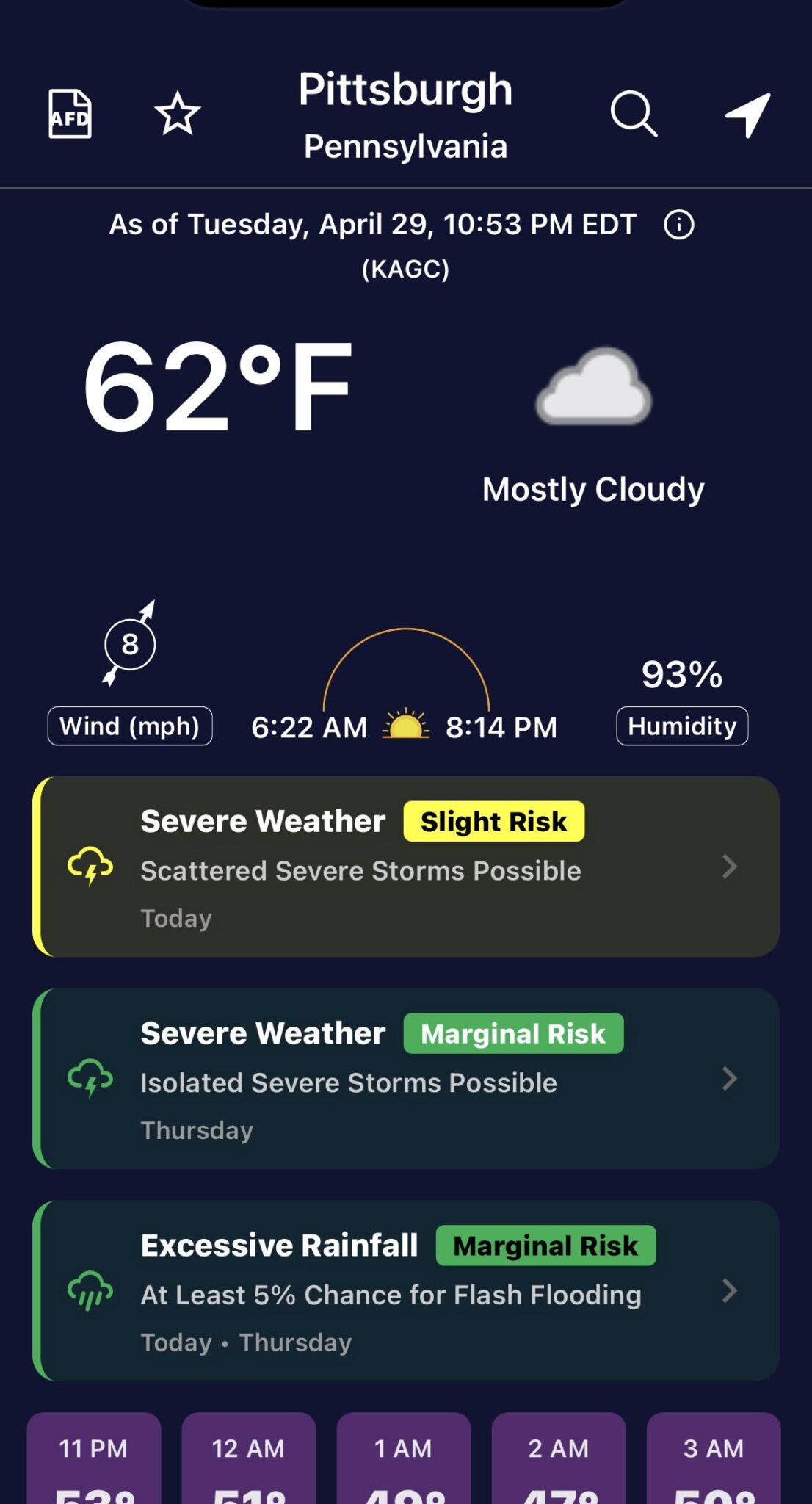This screenshot has height=1504, width=812.
Task: Tap the Slight Risk badge
Action: click(x=494, y=821)
